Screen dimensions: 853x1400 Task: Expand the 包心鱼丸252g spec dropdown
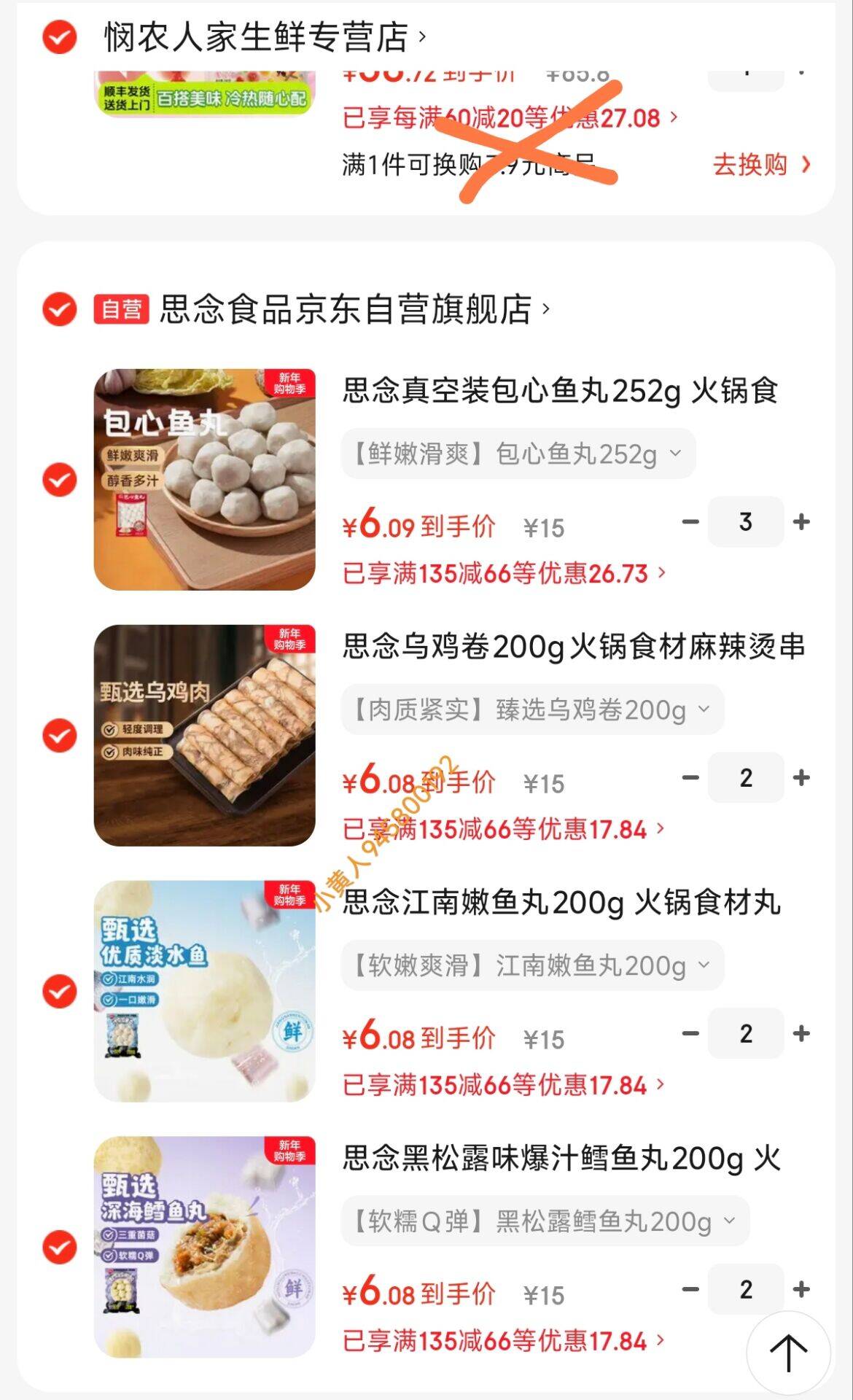click(518, 454)
